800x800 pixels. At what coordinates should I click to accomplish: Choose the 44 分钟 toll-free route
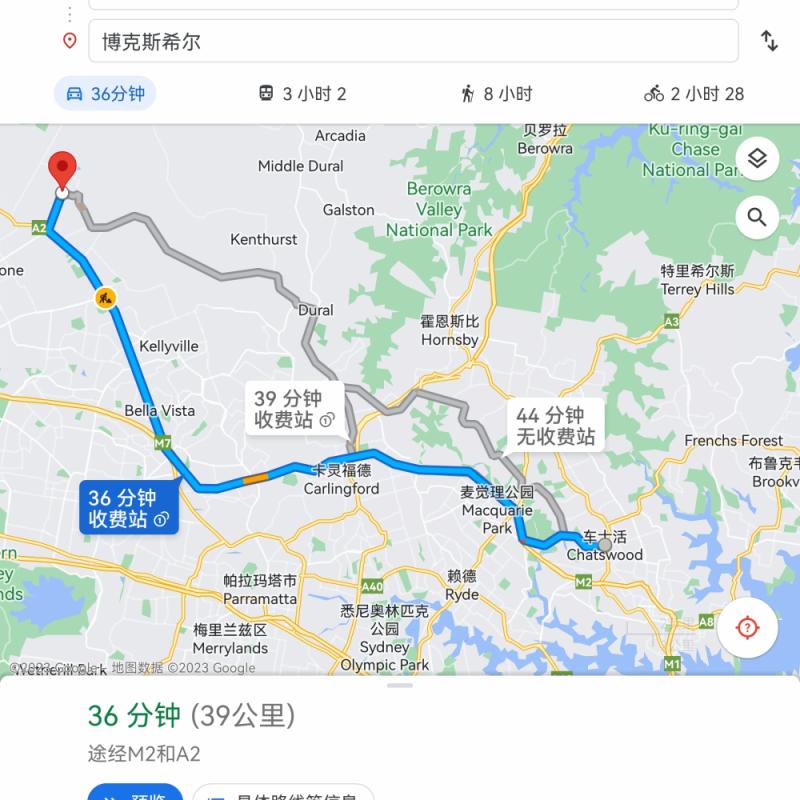tap(555, 426)
